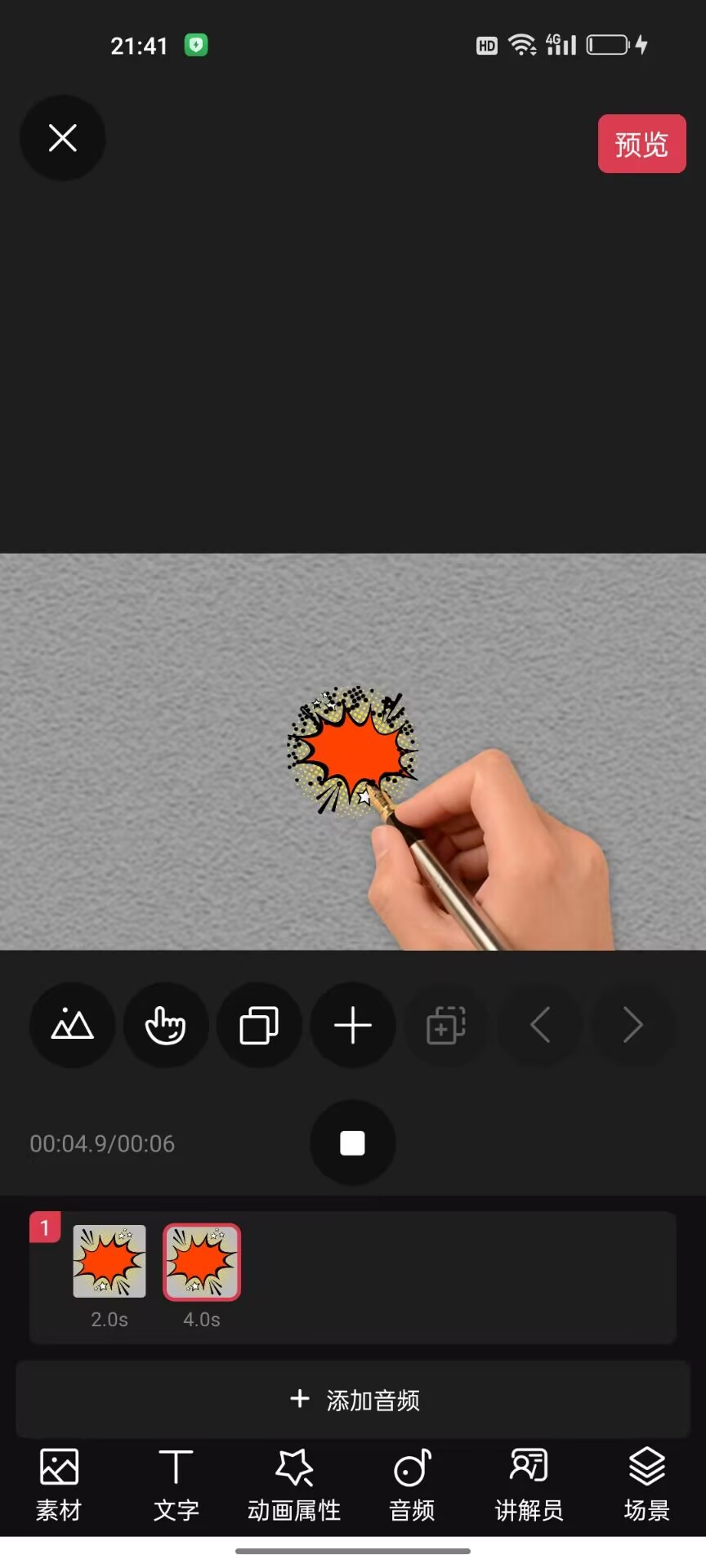Tap the scene number 1 badge
The height and width of the screenshot is (1568, 706).
pyautogui.click(x=45, y=1227)
